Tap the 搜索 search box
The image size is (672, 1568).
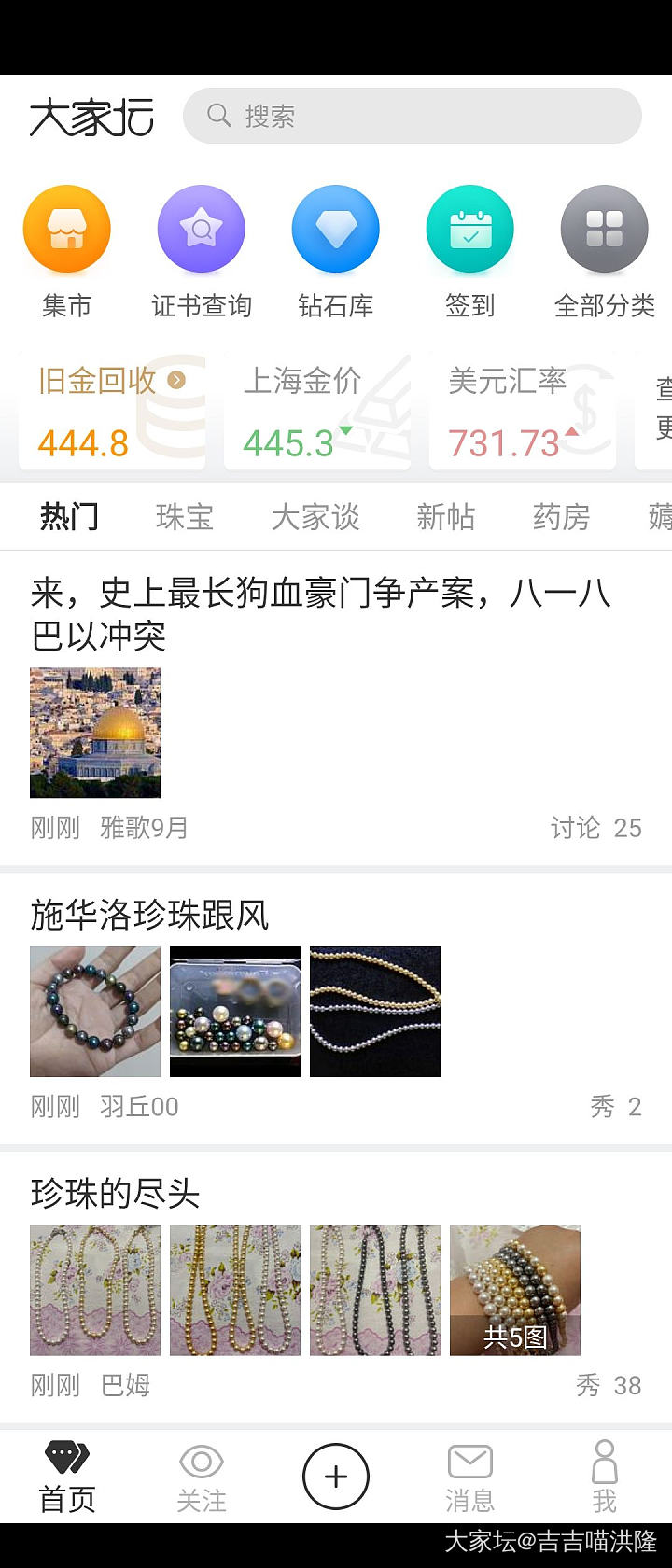tap(411, 116)
